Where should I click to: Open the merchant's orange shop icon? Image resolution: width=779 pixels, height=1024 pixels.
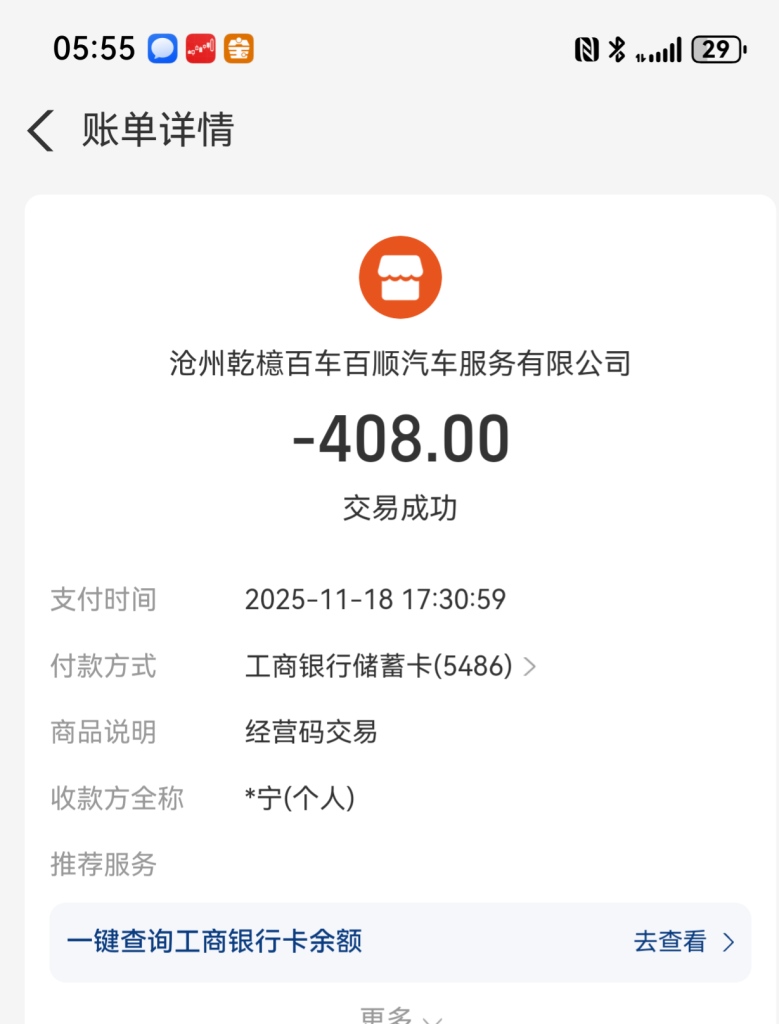pos(400,277)
